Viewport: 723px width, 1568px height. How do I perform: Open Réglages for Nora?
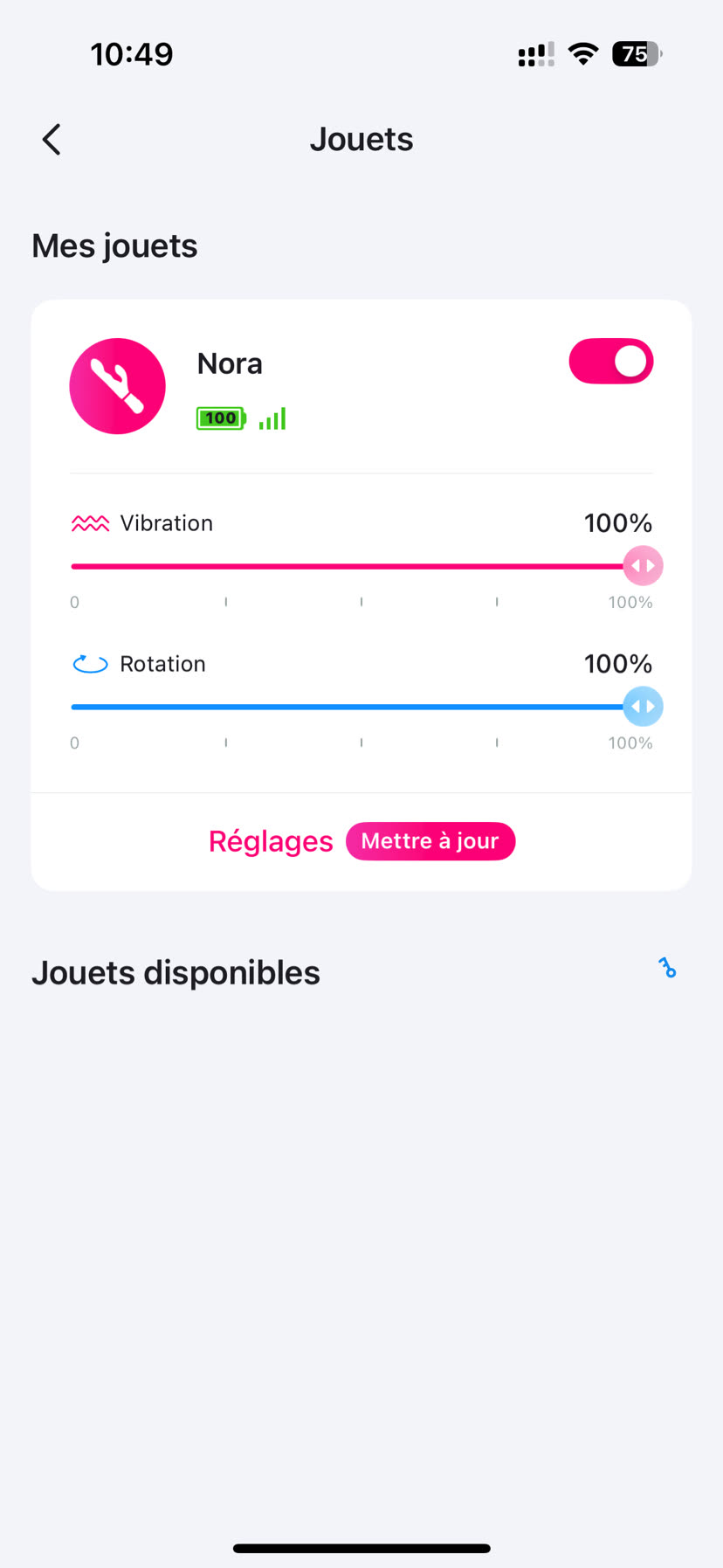click(x=271, y=841)
